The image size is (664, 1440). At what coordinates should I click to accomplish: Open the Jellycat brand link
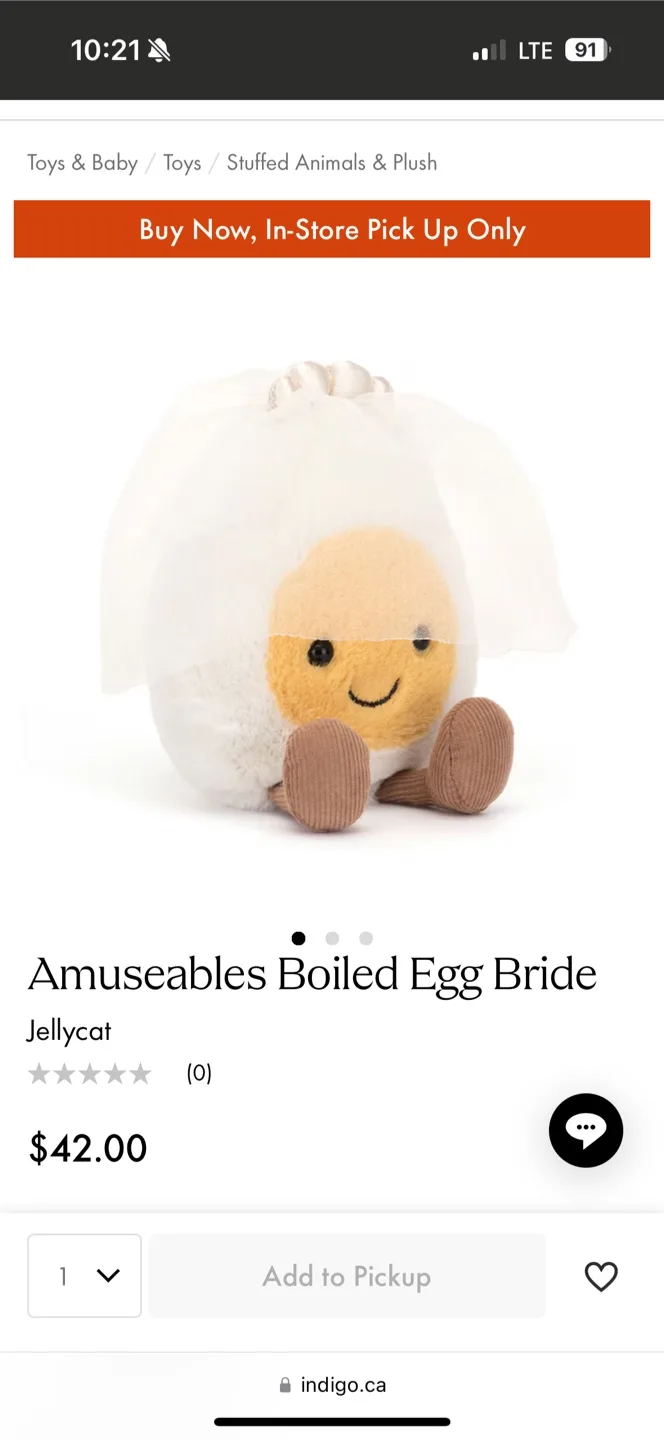coord(69,1031)
